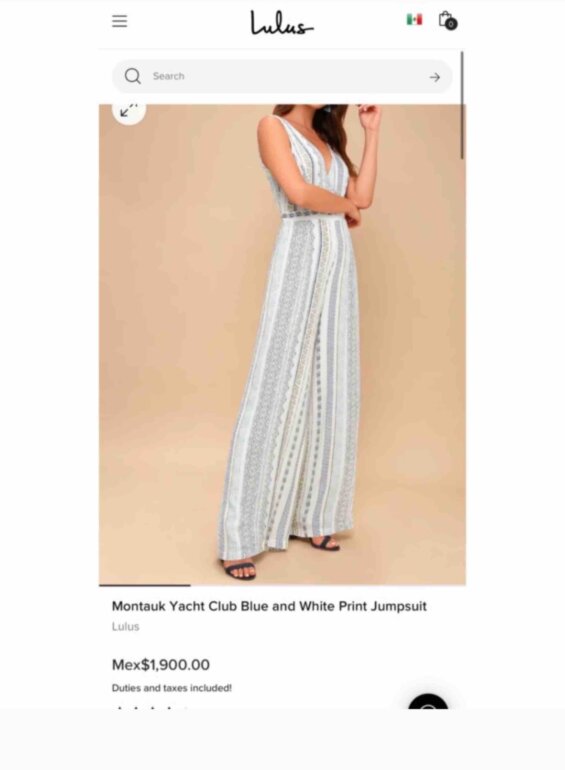Open the Lulus brand link
The width and height of the screenshot is (565, 770).
tap(126, 627)
